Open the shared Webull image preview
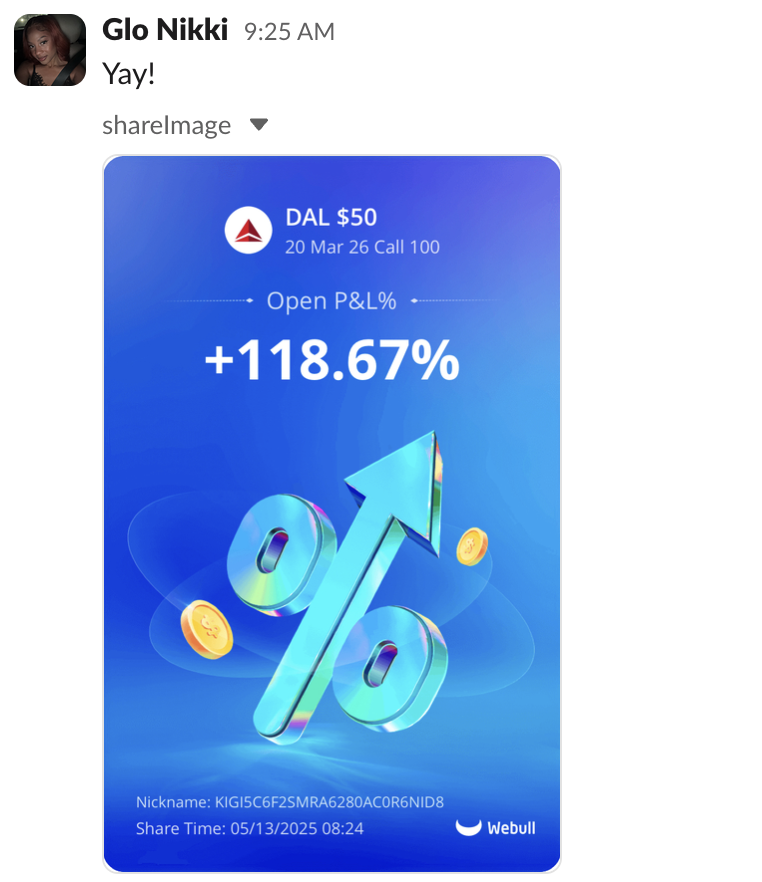 (331, 513)
